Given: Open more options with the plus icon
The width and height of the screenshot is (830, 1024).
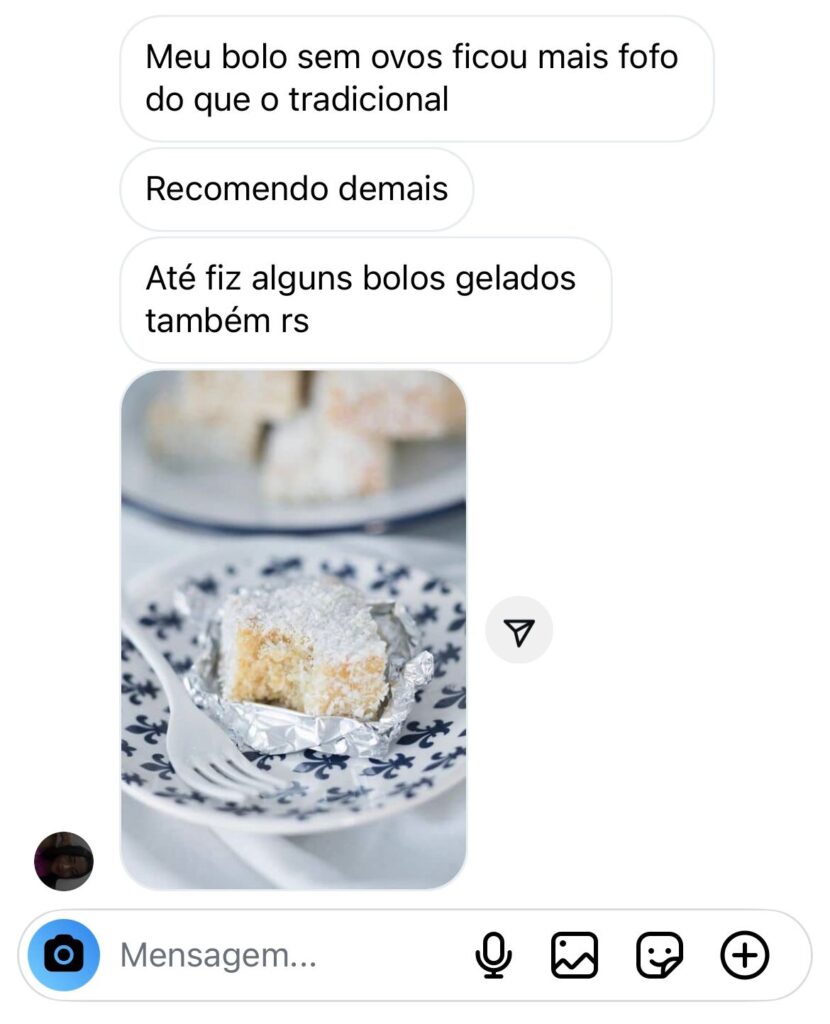Looking at the screenshot, I should pos(745,955).
